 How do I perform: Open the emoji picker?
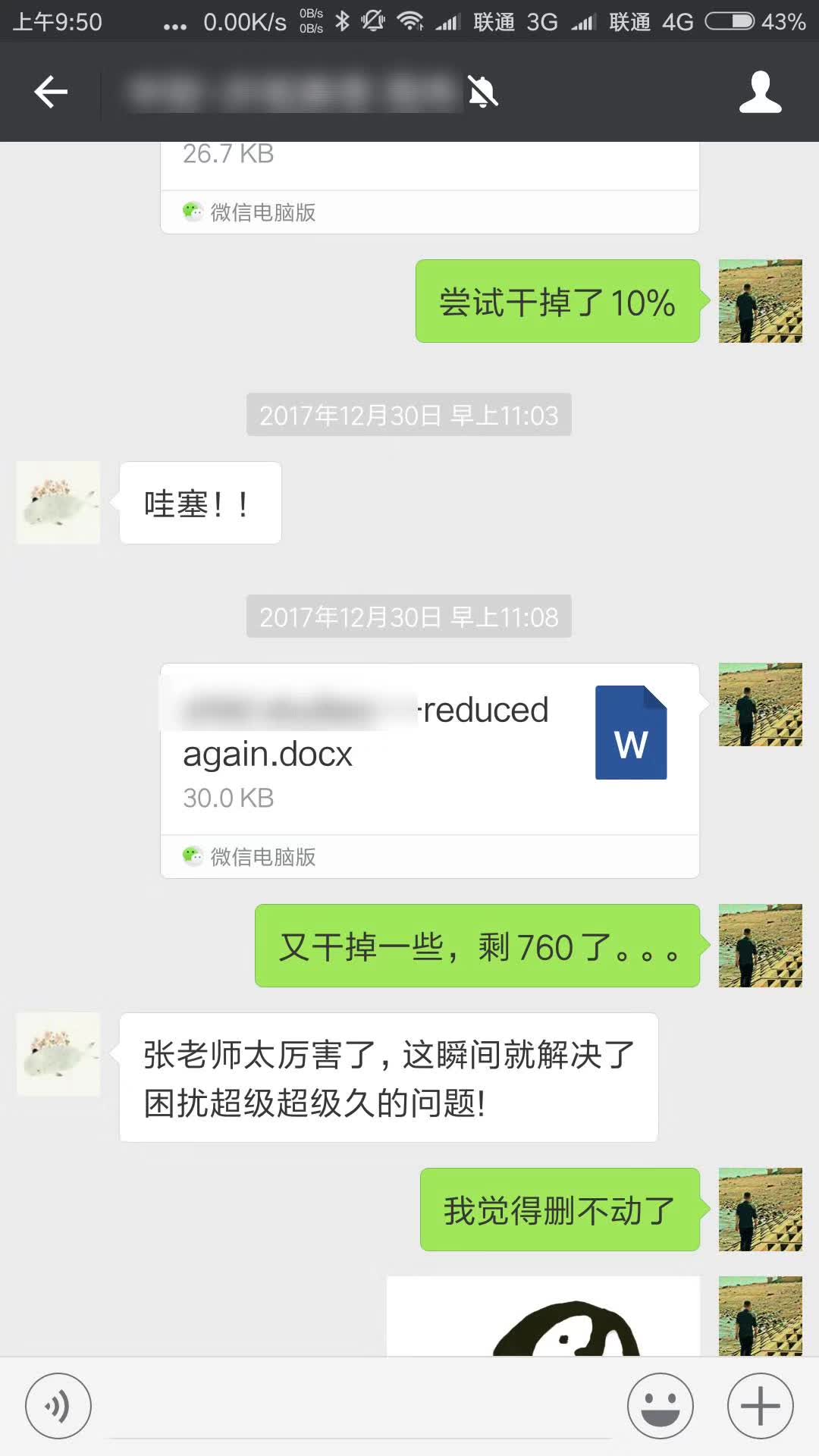(x=660, y=1405)
